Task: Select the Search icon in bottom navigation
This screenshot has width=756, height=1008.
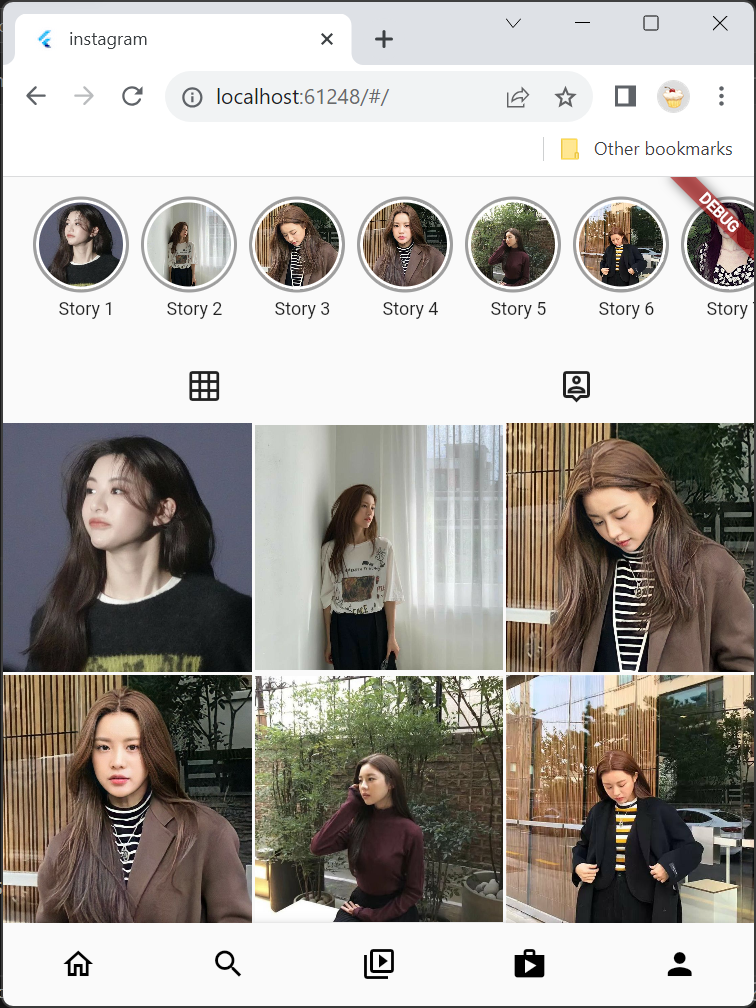Action: tap(228, 963)
